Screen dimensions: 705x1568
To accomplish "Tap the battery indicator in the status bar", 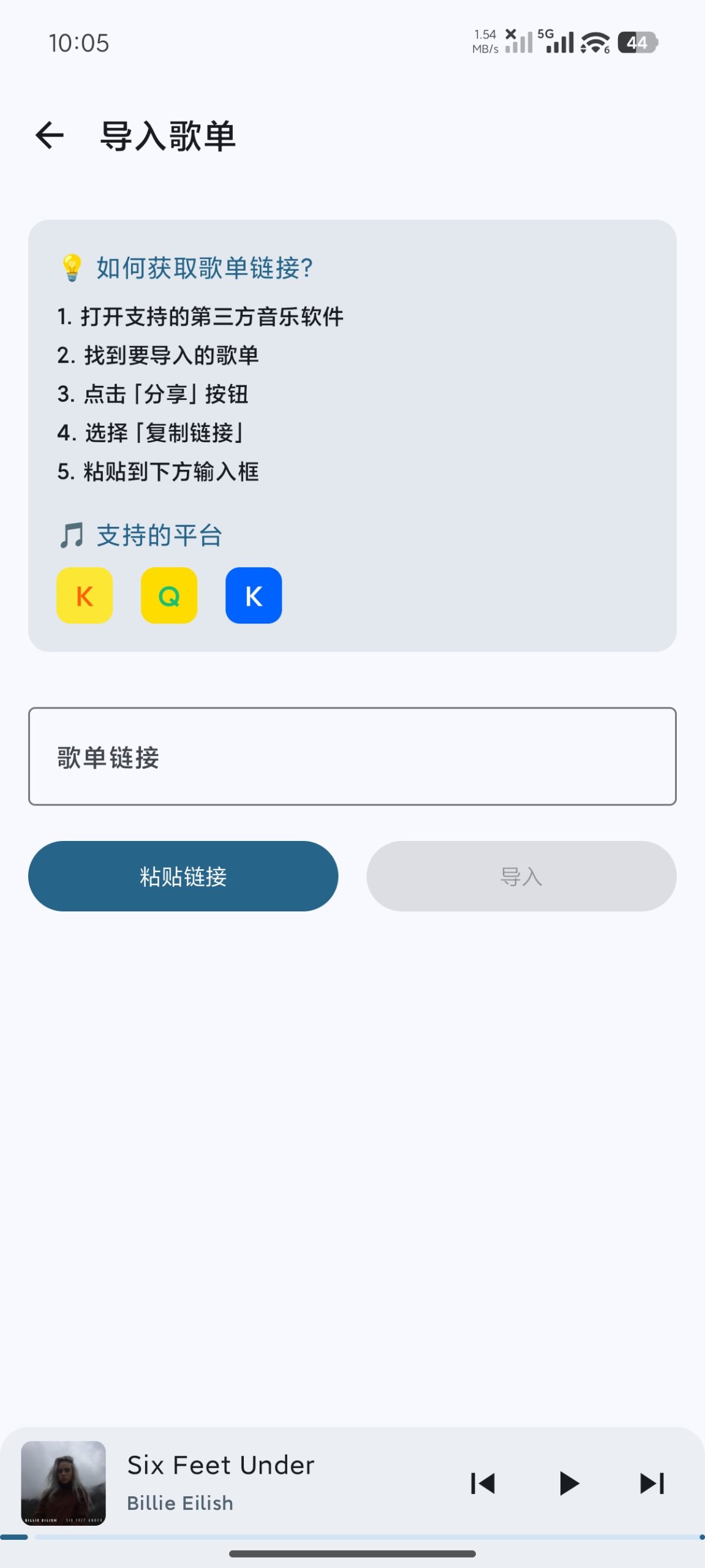I will pyautogui.click(x=638, y=43).
